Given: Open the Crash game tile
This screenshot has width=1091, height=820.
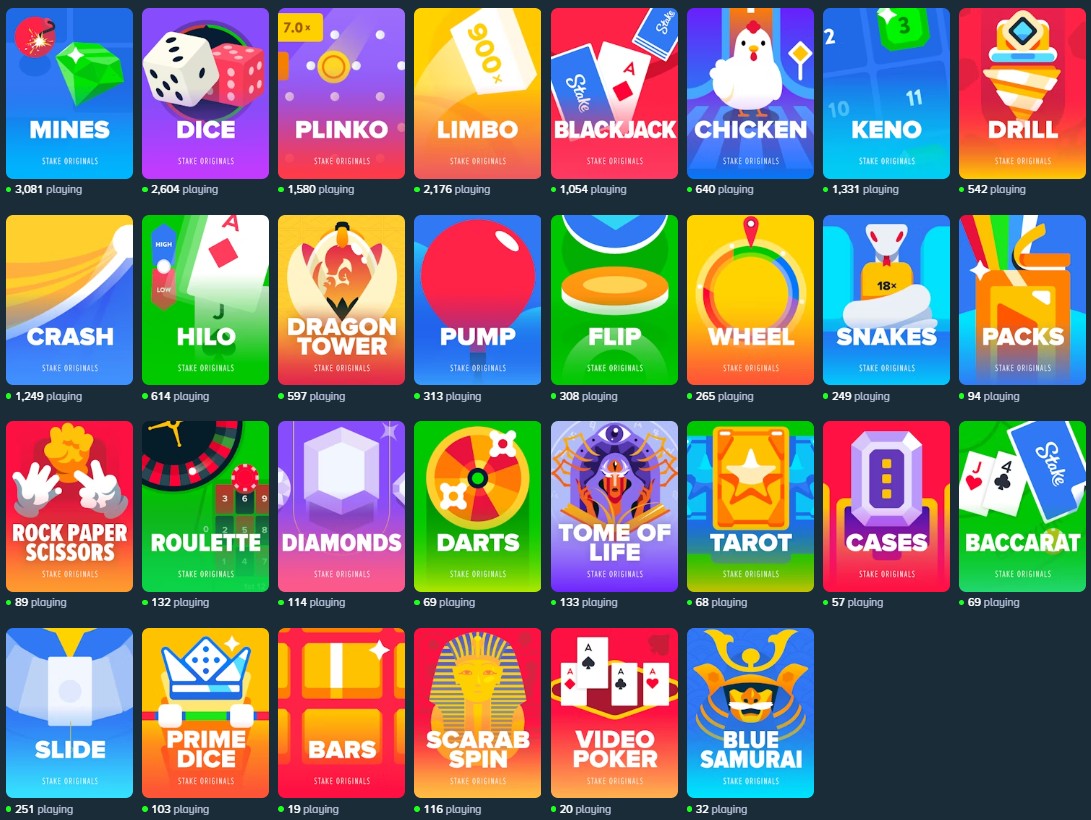Looking at the screenshot, I should pyautogui.click(x=69, y=300).
